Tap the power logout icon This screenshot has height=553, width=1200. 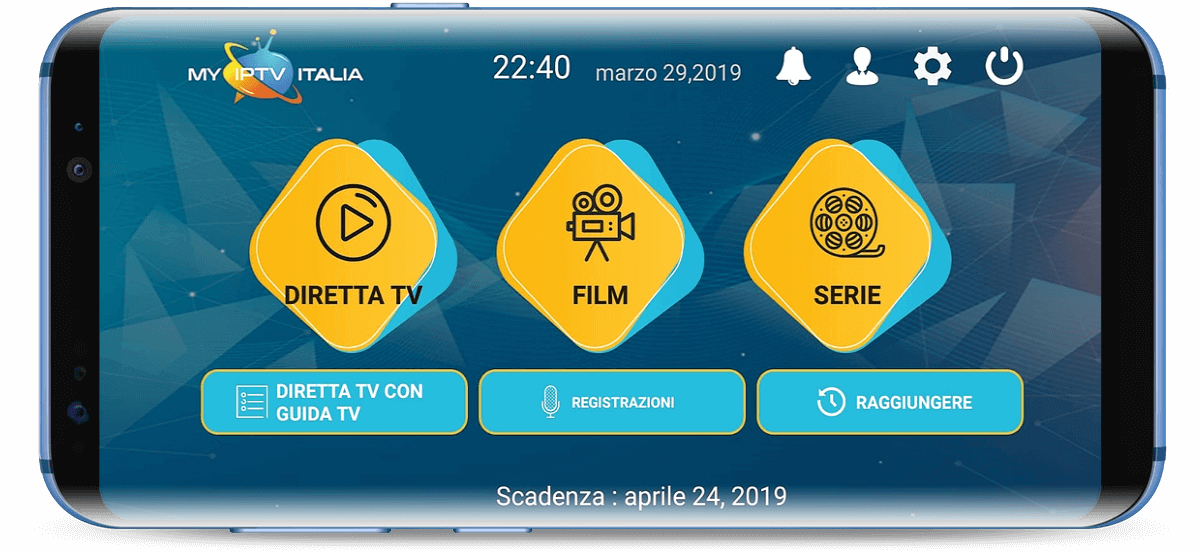coord(1004,68)
